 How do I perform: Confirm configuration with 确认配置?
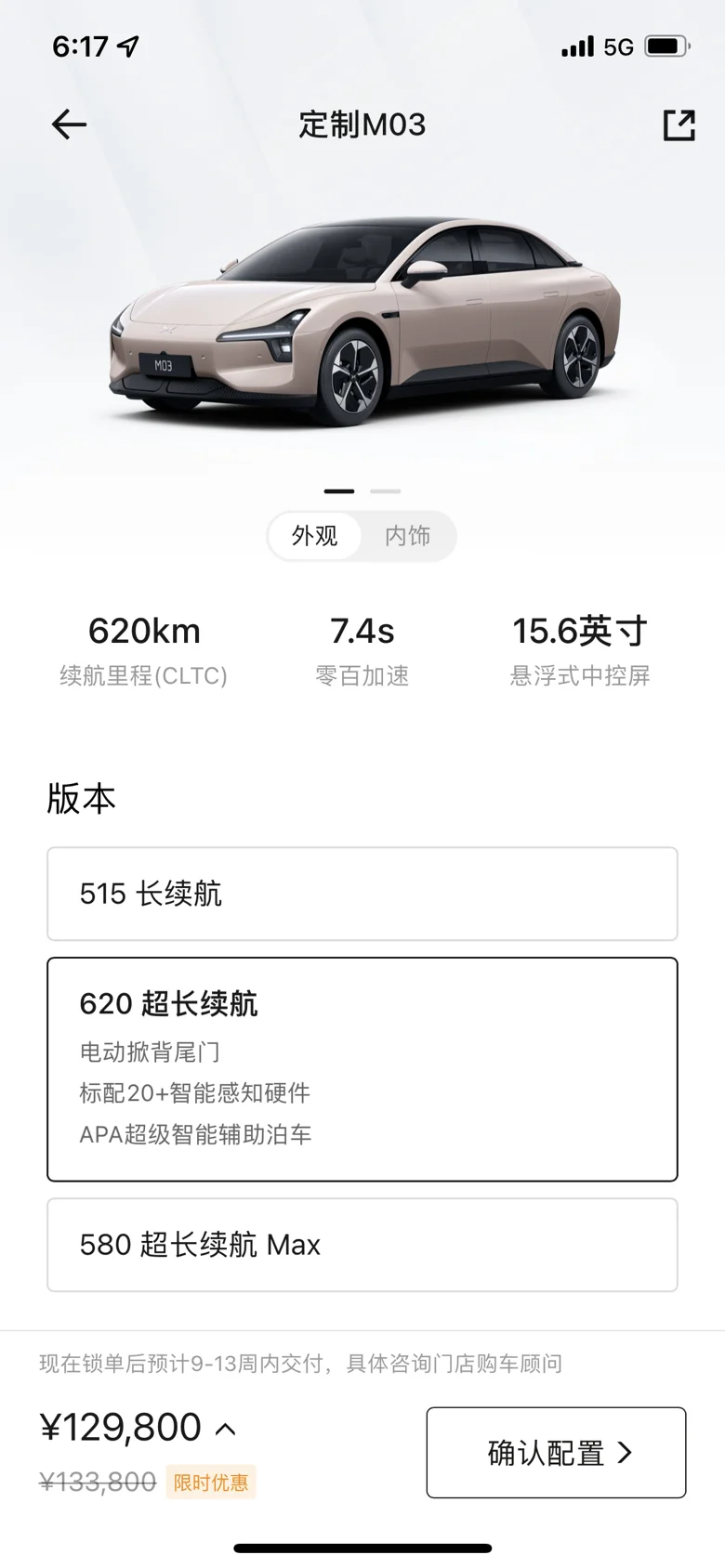coord(556,1453)
